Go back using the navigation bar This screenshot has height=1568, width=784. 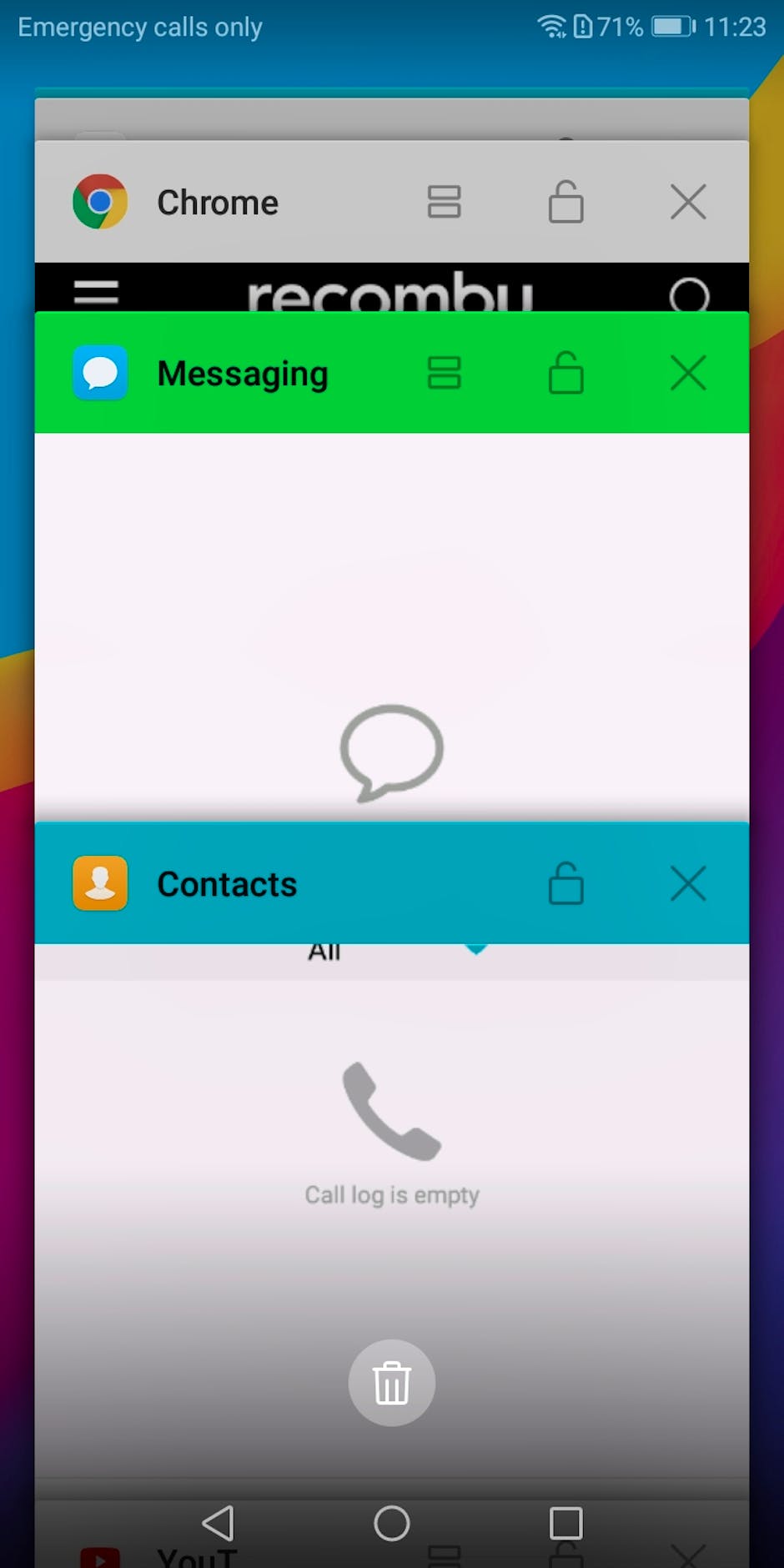tap(219, 1523)
